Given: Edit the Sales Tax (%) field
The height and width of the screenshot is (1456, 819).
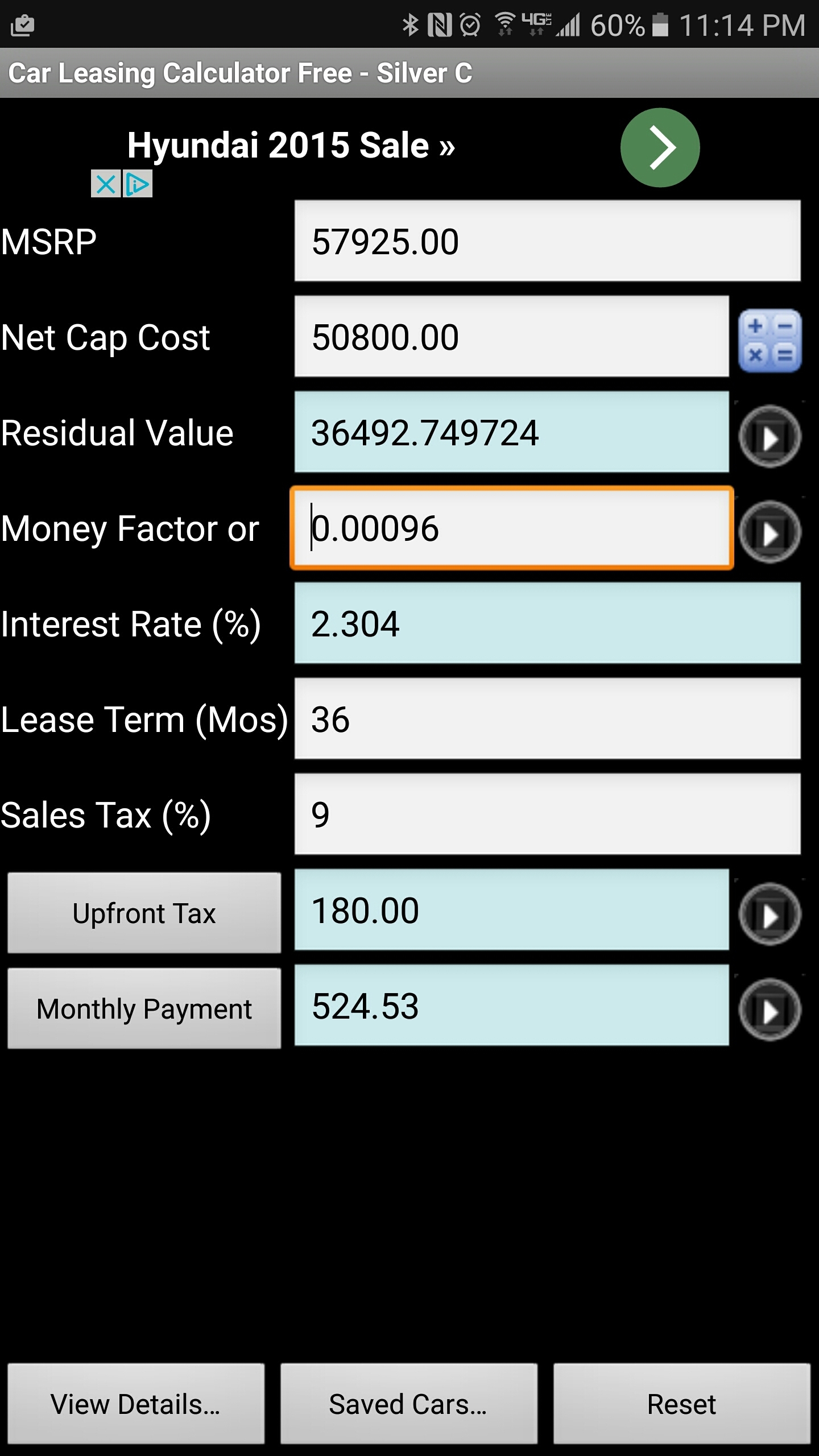Looking at the screenshot, I should click(547, 814).
